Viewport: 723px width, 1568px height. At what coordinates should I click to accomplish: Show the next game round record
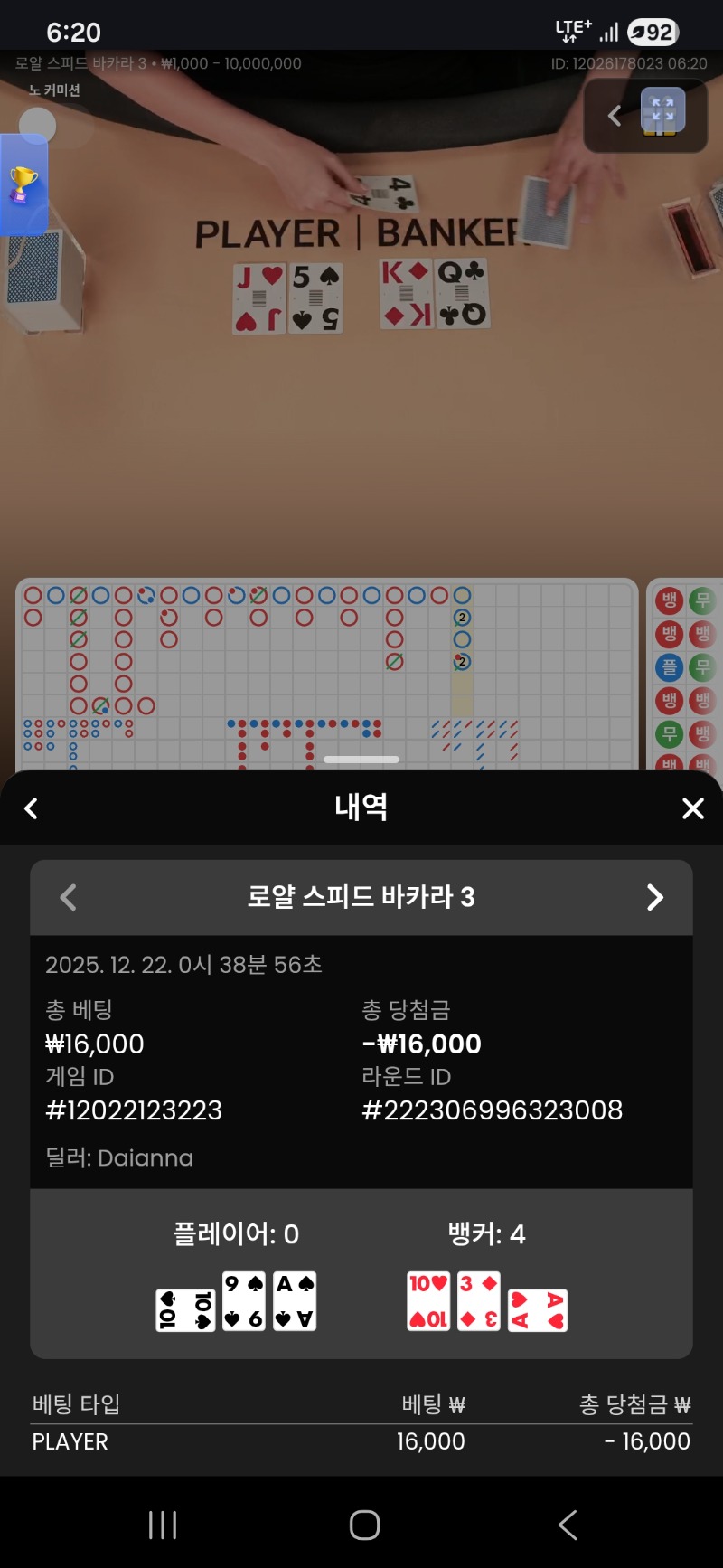[x=655, y=897]
